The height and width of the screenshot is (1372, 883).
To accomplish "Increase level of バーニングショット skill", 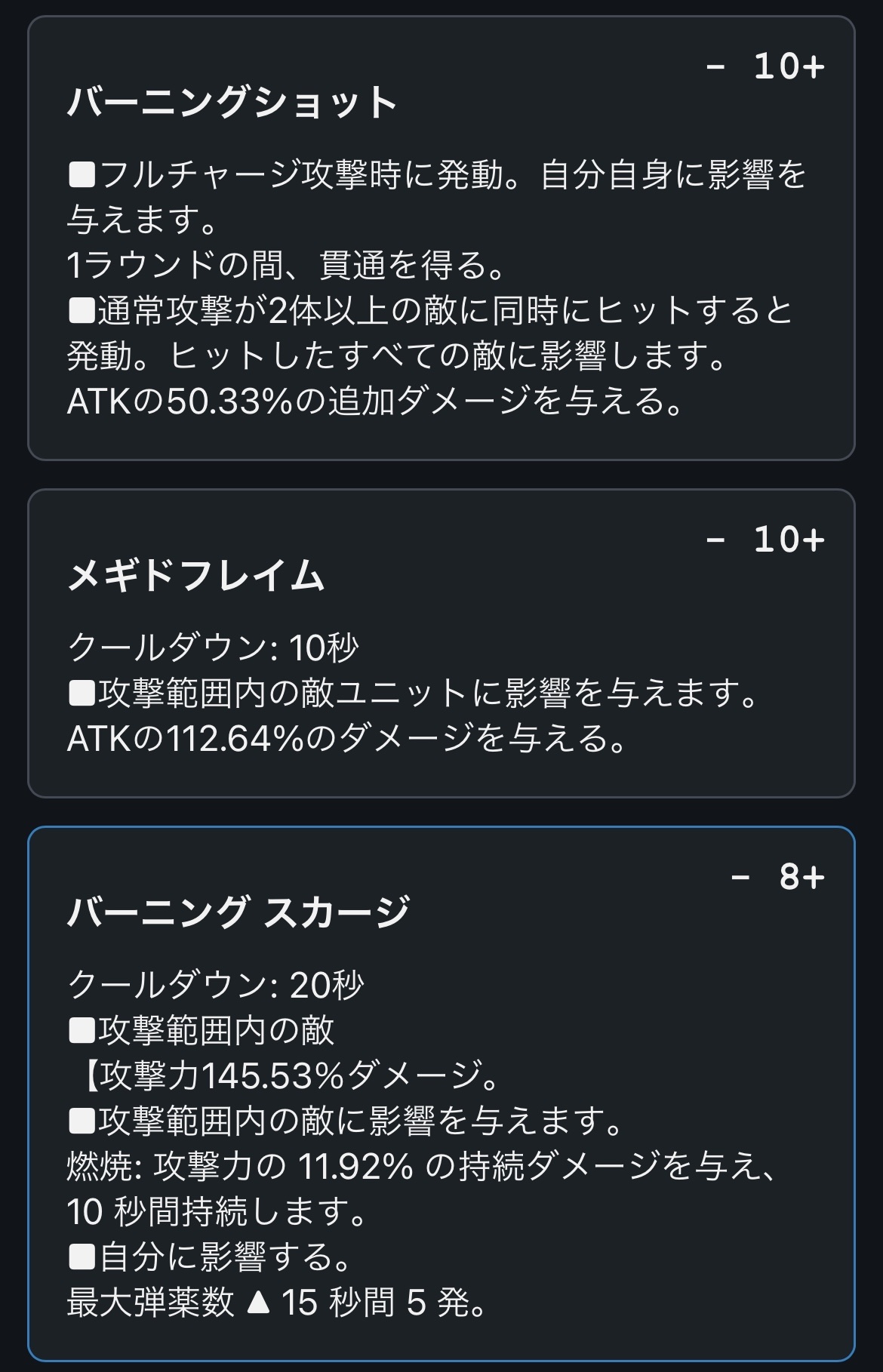I will (x=814, y=67).
